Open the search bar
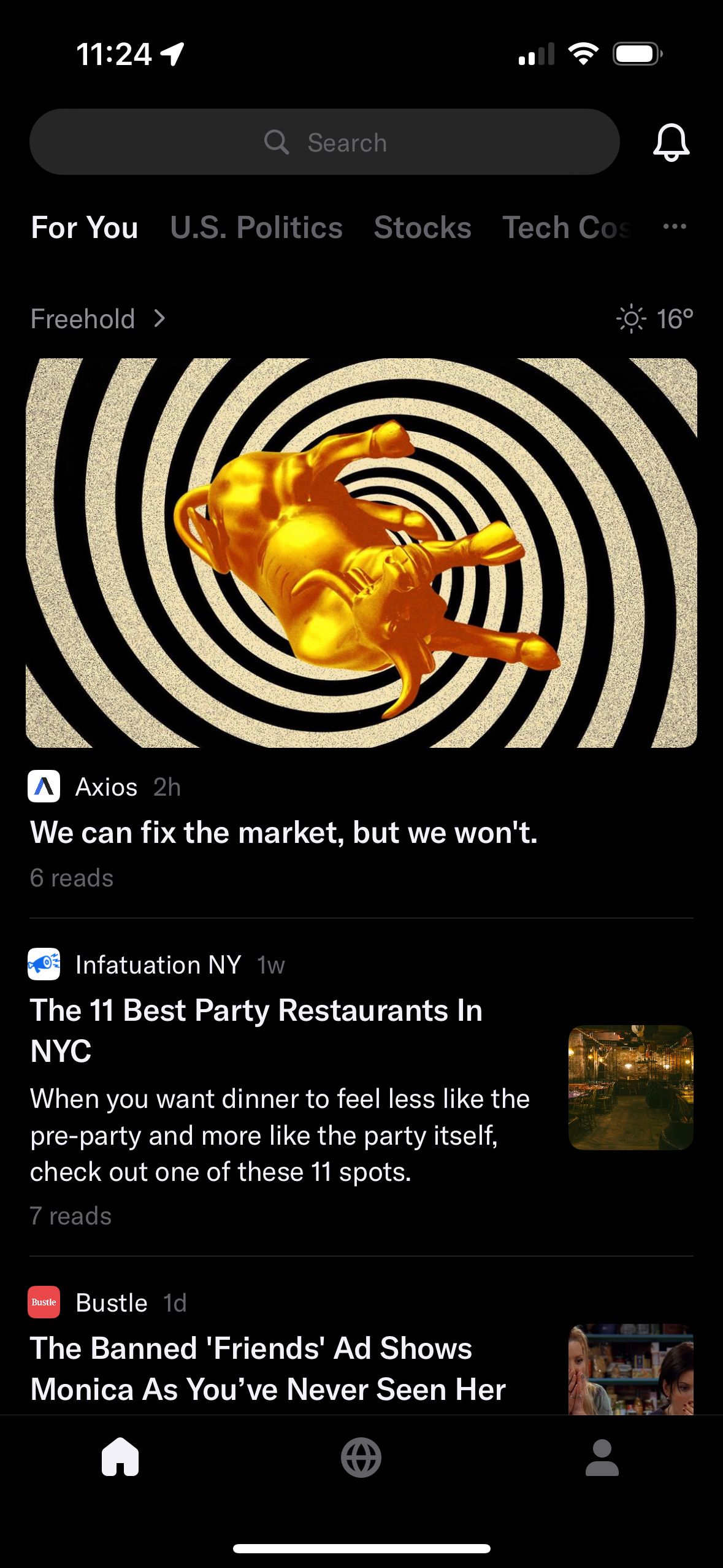Image resolution: width=723 pixels, height=1568 pixels. (x=324, y=142)
